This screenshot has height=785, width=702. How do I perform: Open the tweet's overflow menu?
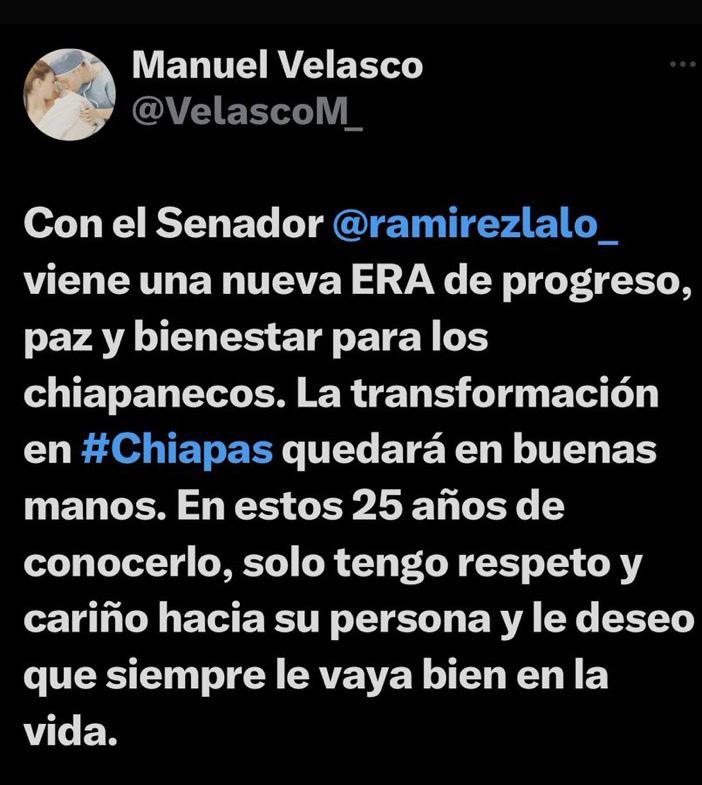pos(681,63)
